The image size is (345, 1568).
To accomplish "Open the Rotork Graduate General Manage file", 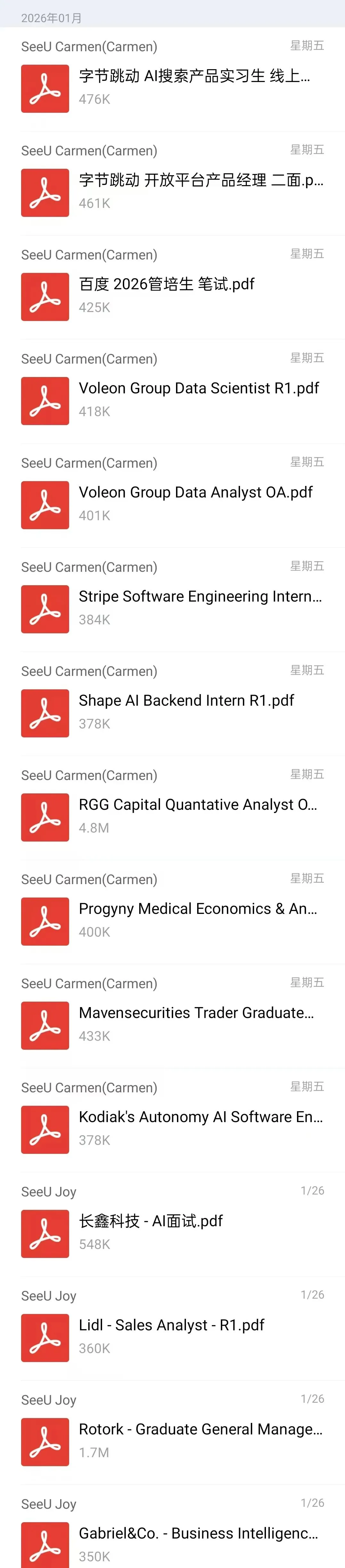I will tap(200, 1430).
